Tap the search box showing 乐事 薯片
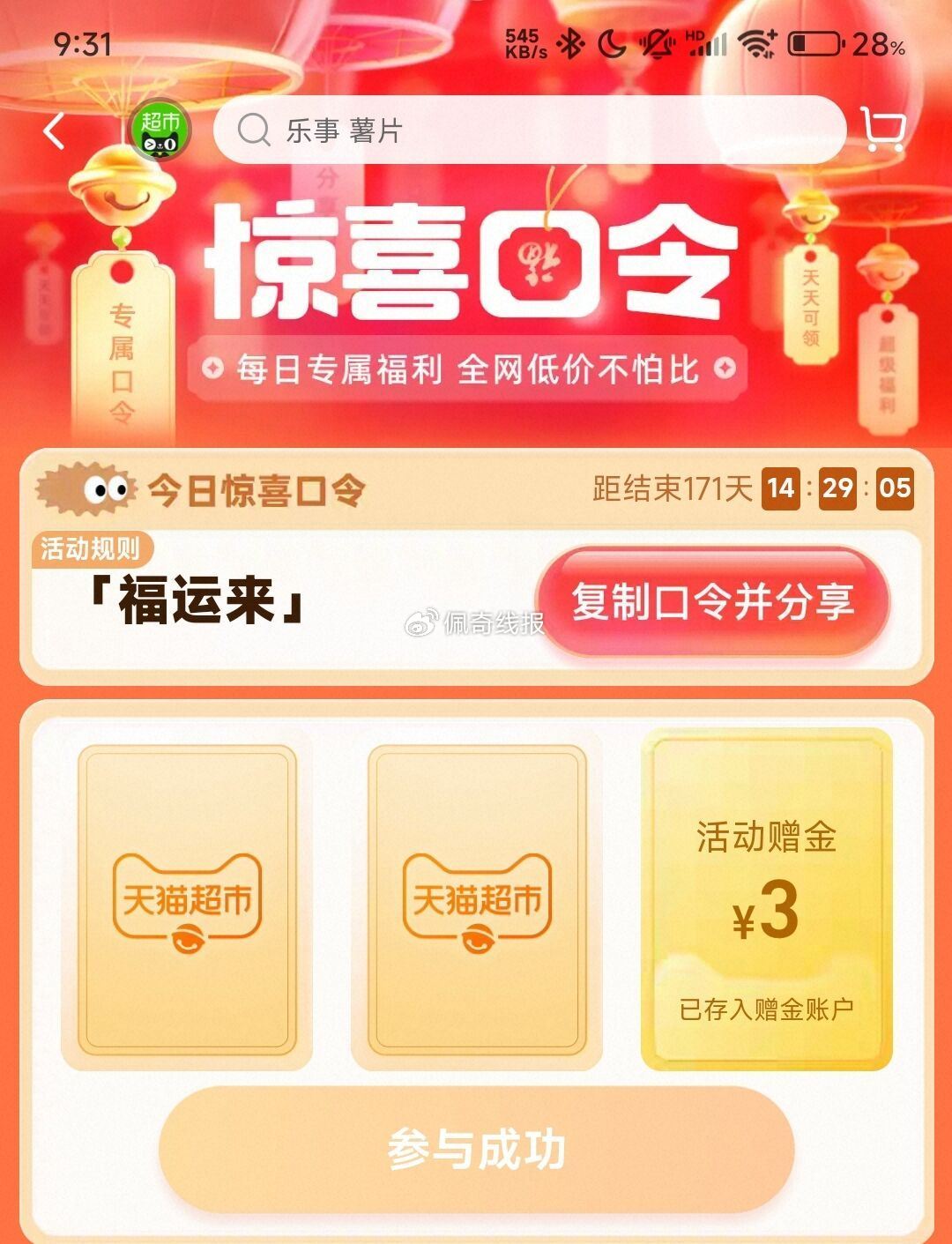This screenshot has height=1244, width=952. [x=529, y=131]
